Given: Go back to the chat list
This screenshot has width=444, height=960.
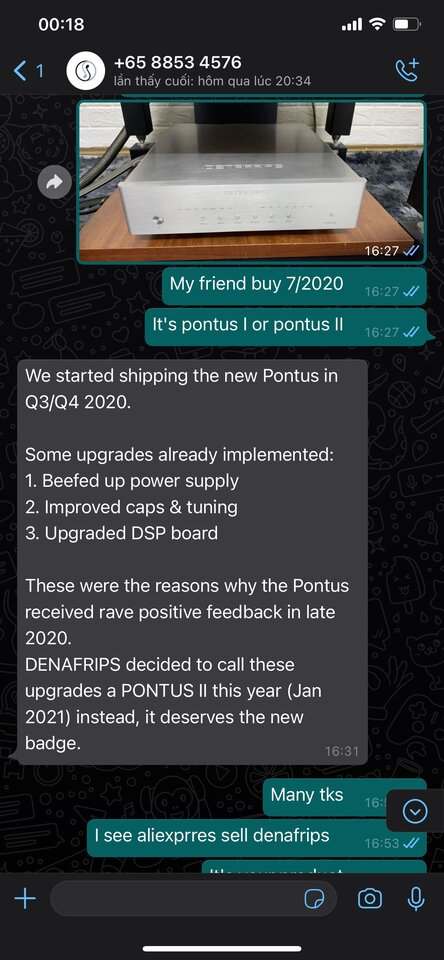Looking at the screenshot, I should 28,71.
